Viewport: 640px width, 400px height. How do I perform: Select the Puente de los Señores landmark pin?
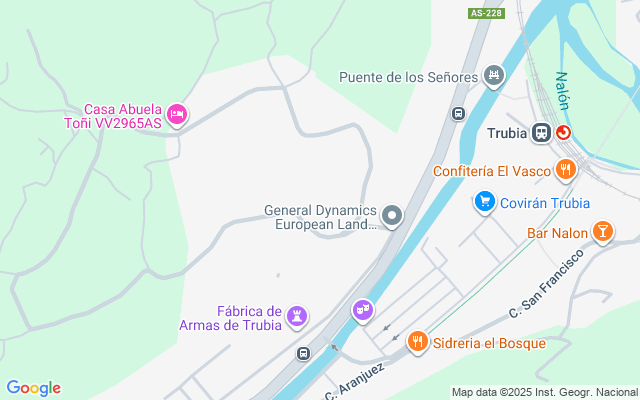coord(493,76)
